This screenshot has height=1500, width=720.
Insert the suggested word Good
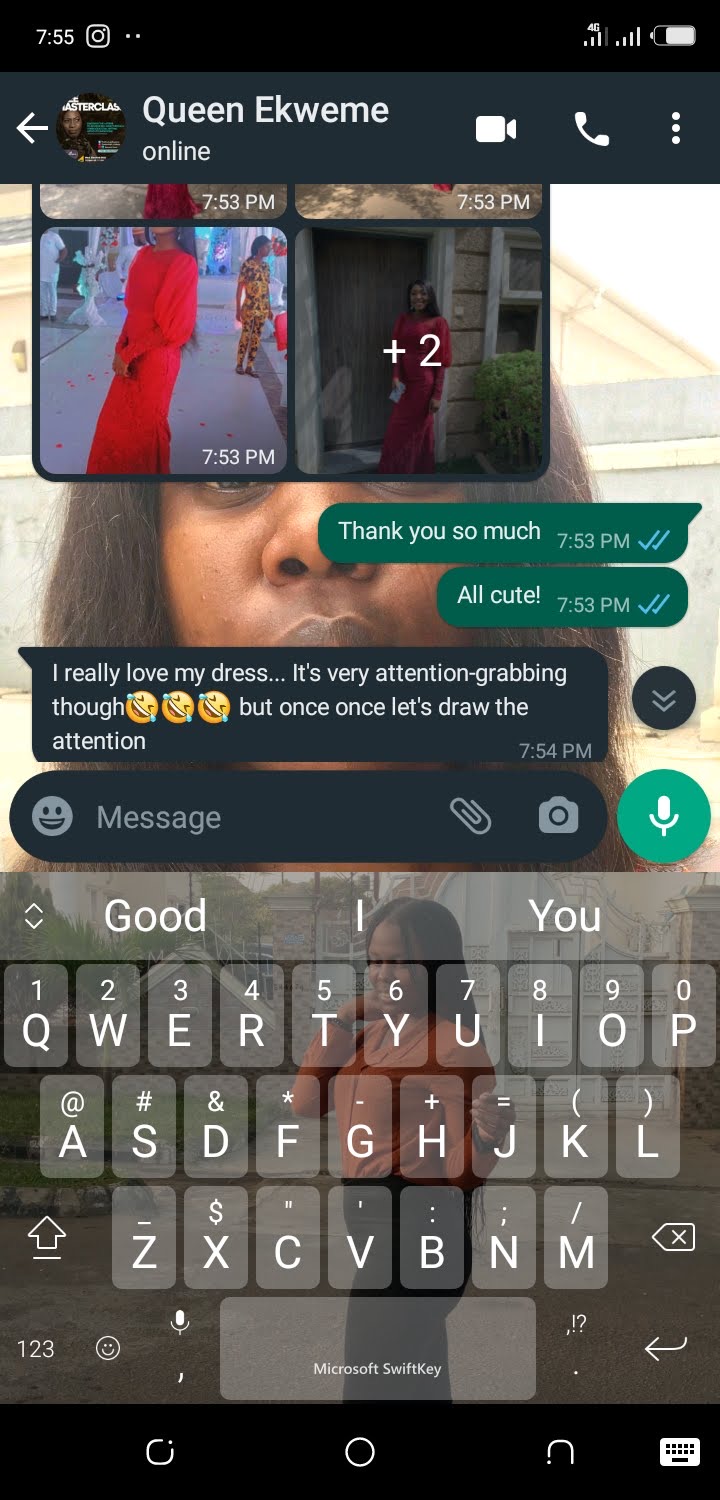(x=155, y=916)
